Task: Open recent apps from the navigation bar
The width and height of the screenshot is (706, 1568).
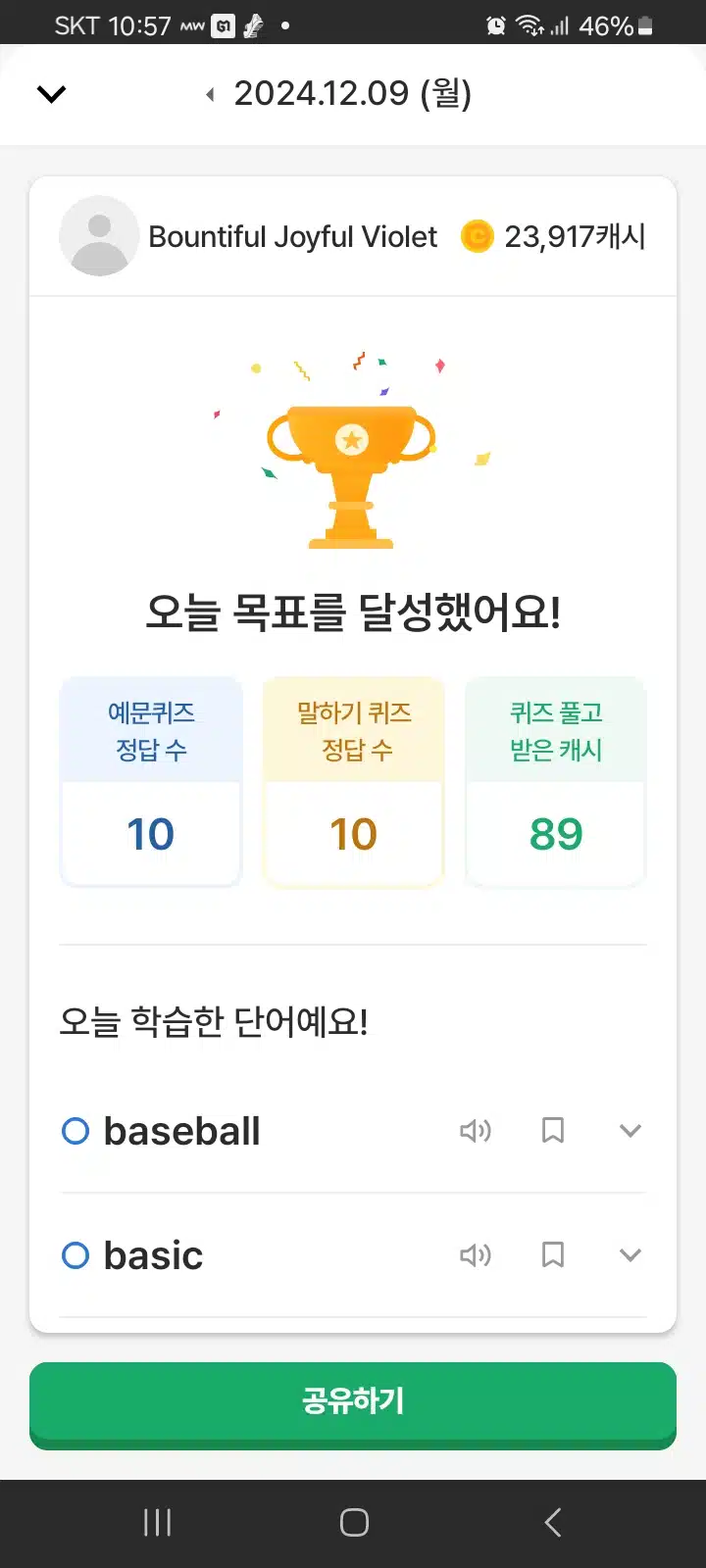Action: (157, 1522)
